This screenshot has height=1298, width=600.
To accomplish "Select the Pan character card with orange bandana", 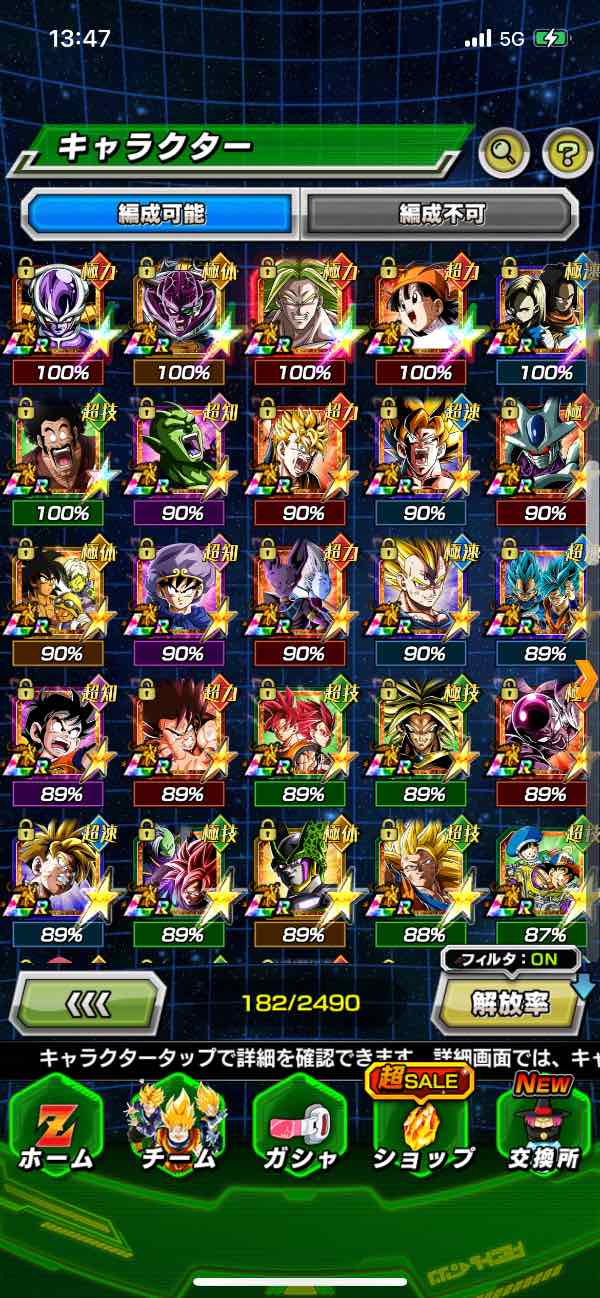I will point(425,310).
